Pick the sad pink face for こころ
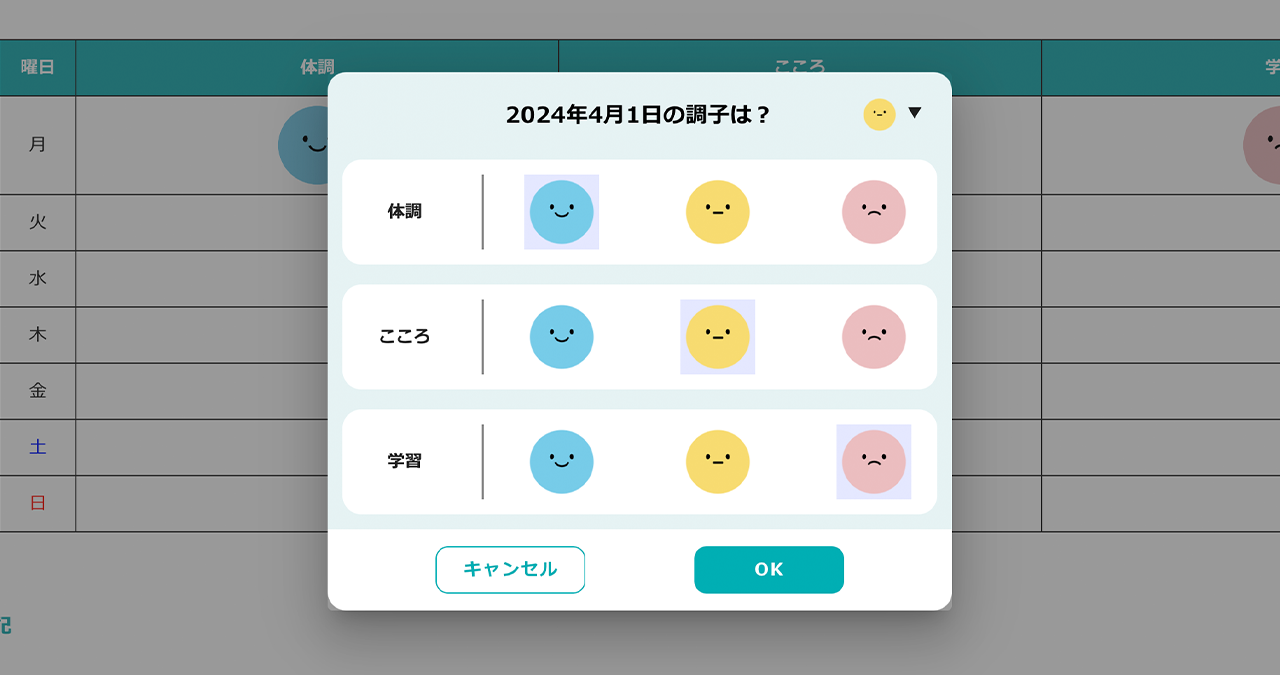Viewport: 1280px width, 675px height. 873,337
